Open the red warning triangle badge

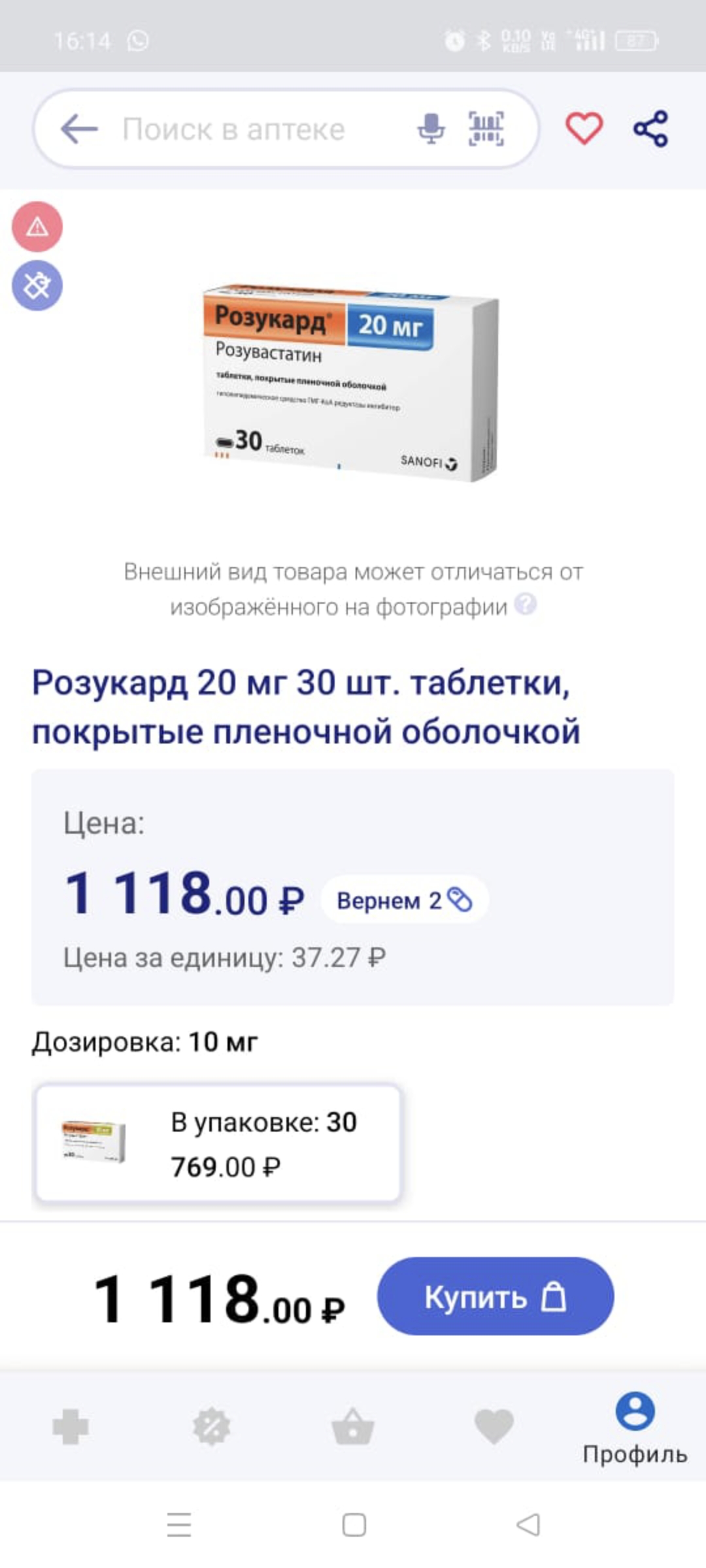(37, 227)
